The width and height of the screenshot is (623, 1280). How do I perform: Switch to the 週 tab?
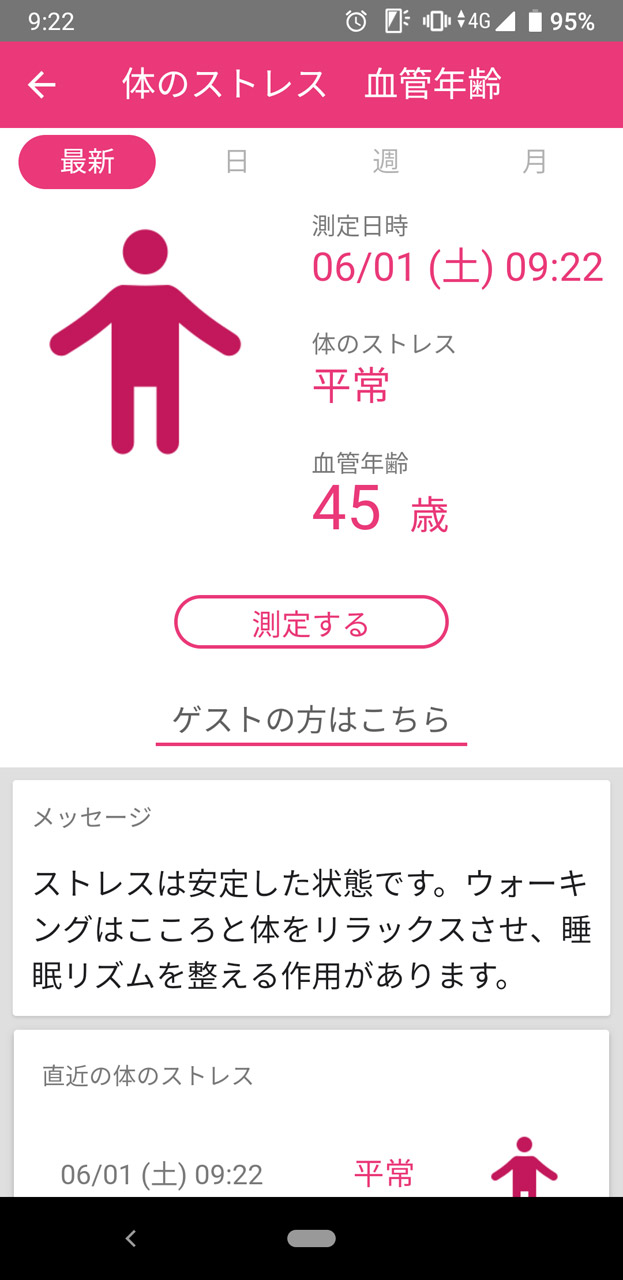click(386, 162)
